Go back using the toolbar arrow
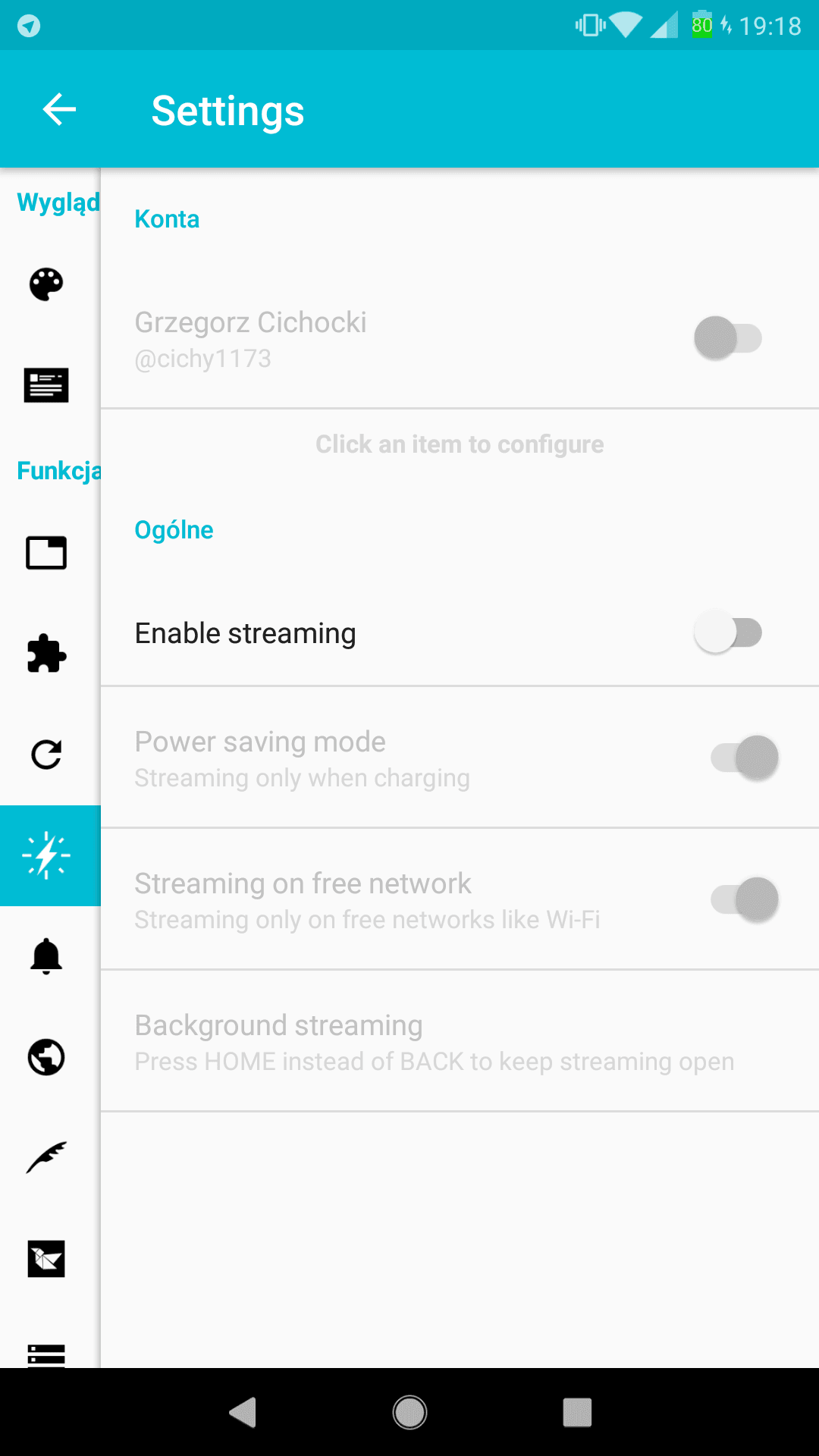The image size is (819, 1456). pyautogui.click(x=59, y=109)
